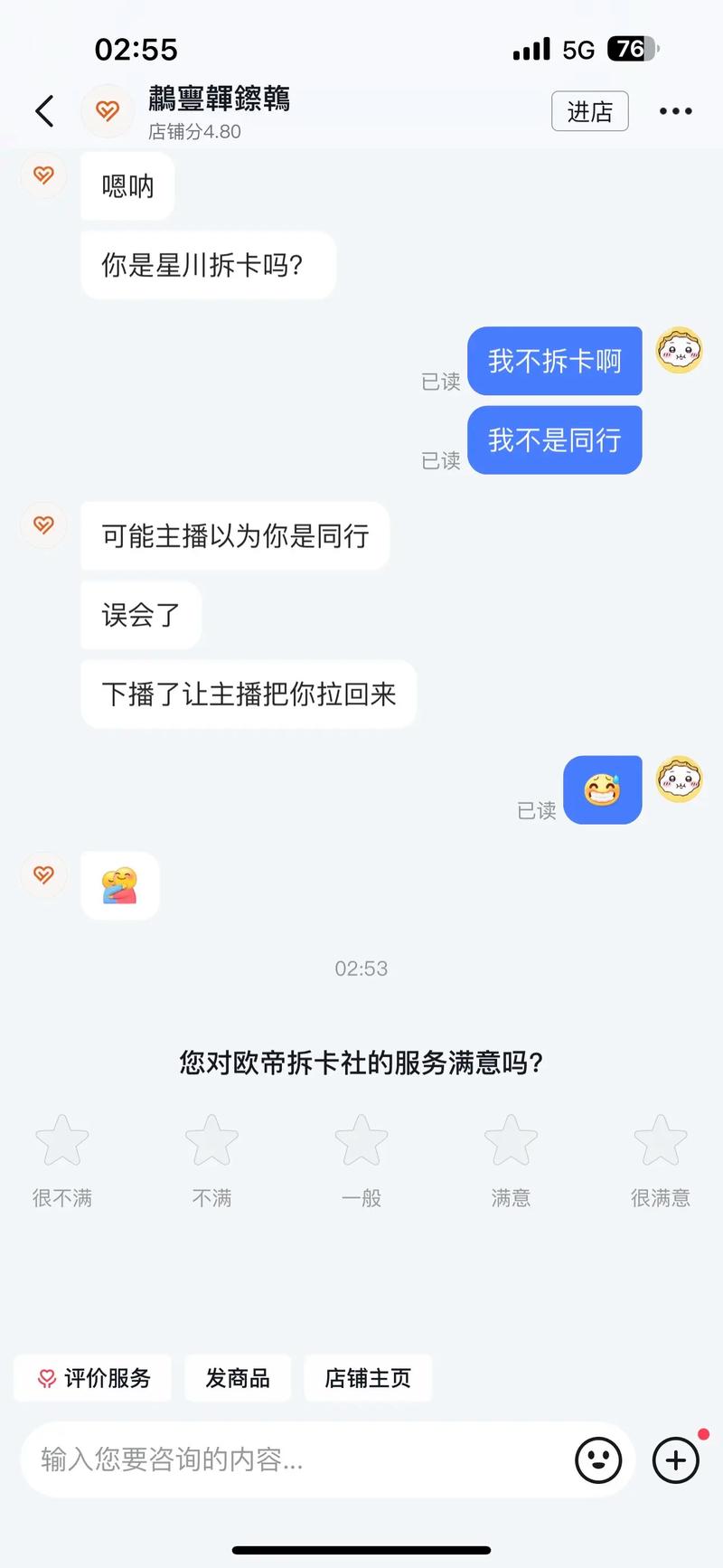Tap the 不满 two-star rating option
Image resolution: width=723 pixels, height=1568 pixels.
point(211,1142)
